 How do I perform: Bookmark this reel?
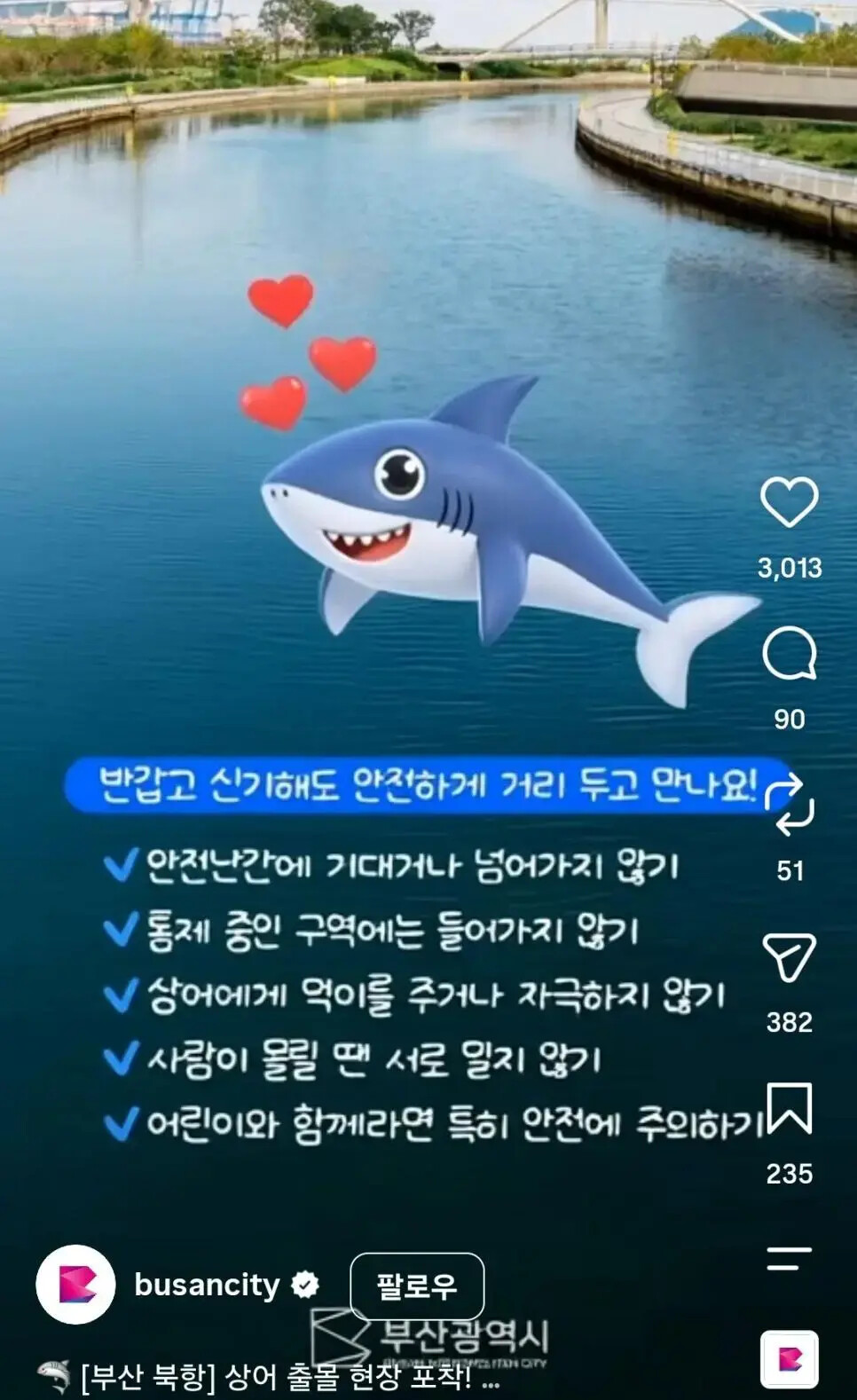tap(789, 1108)
